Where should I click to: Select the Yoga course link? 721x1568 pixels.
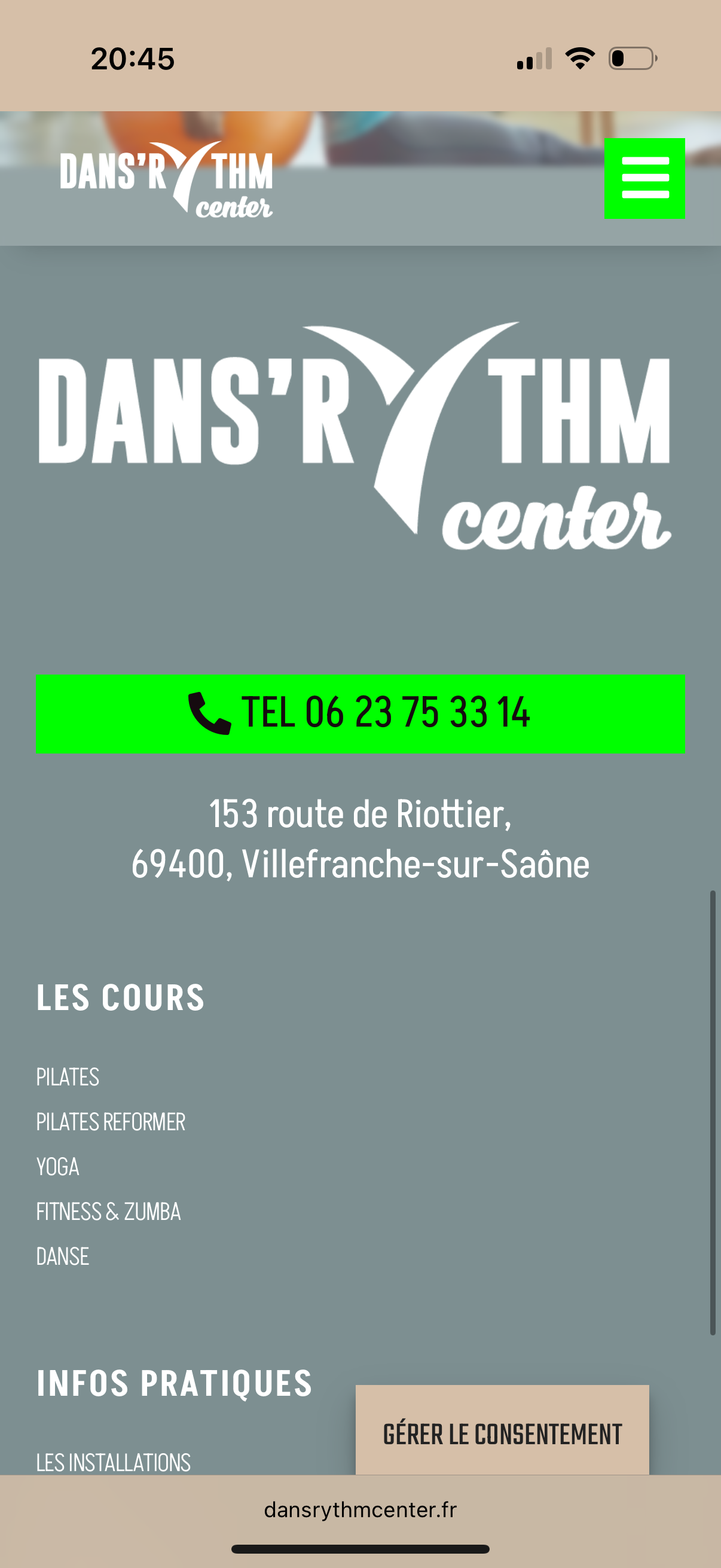(x=58, y=1166)
